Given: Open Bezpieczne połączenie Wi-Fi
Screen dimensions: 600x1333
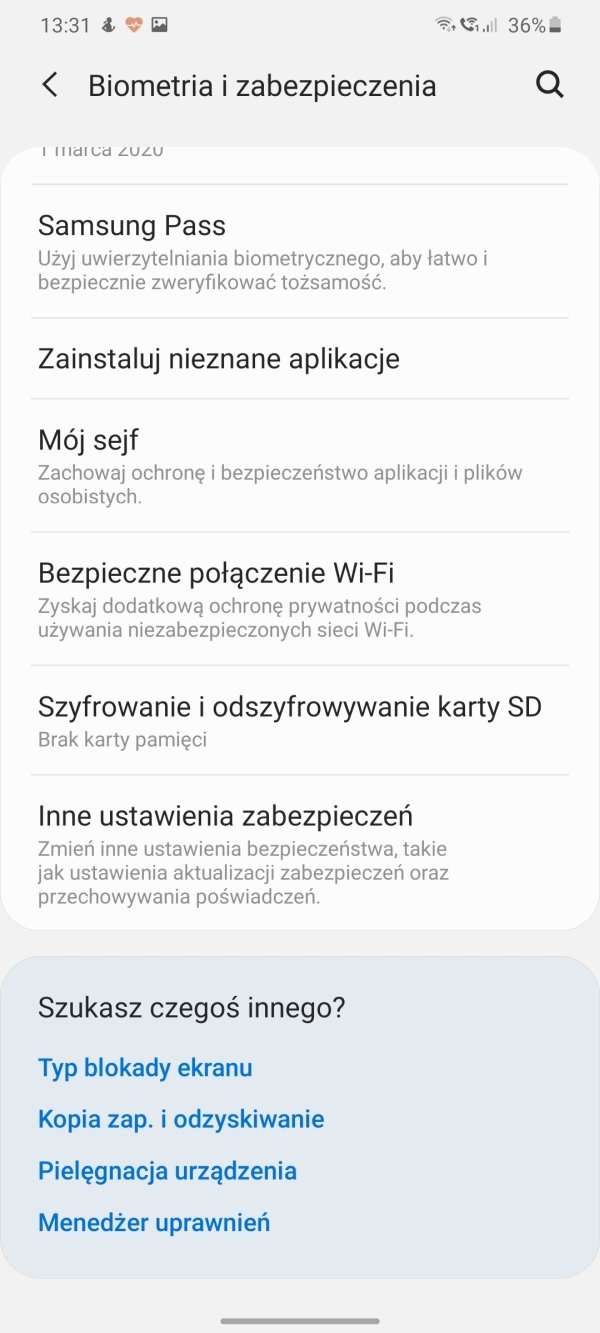Looking at the screenshot, I should click(300, 600).
